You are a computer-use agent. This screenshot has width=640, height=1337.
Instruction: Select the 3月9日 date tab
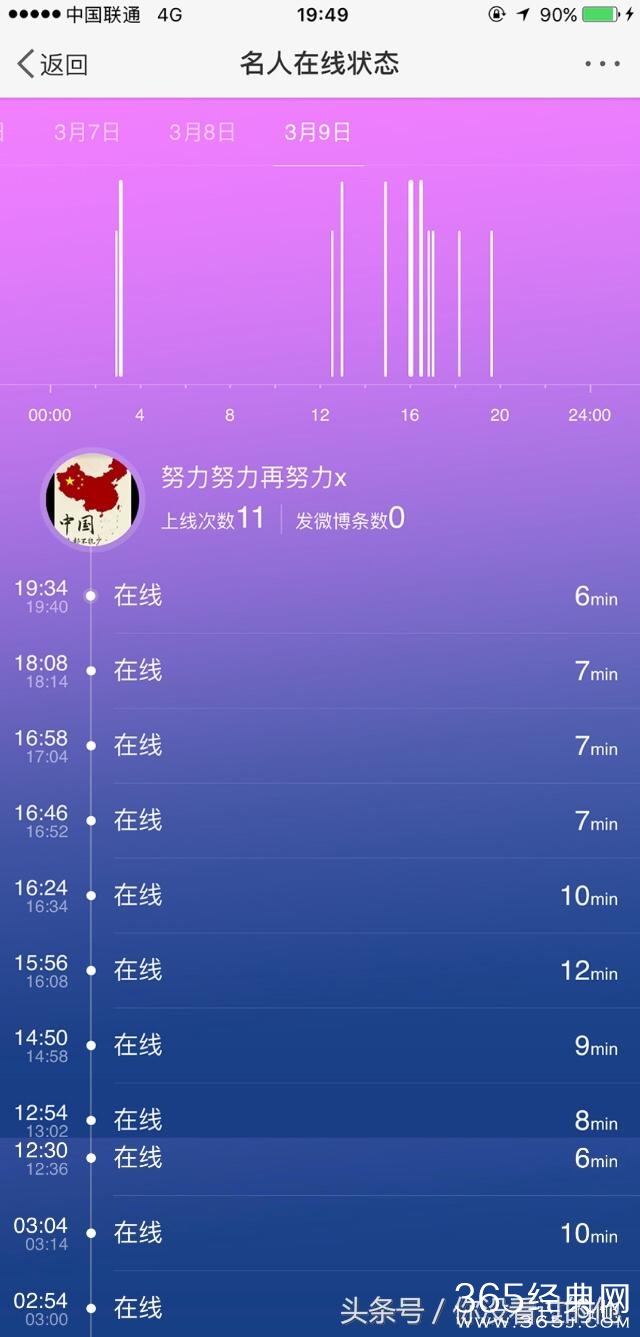coord(318,132)
